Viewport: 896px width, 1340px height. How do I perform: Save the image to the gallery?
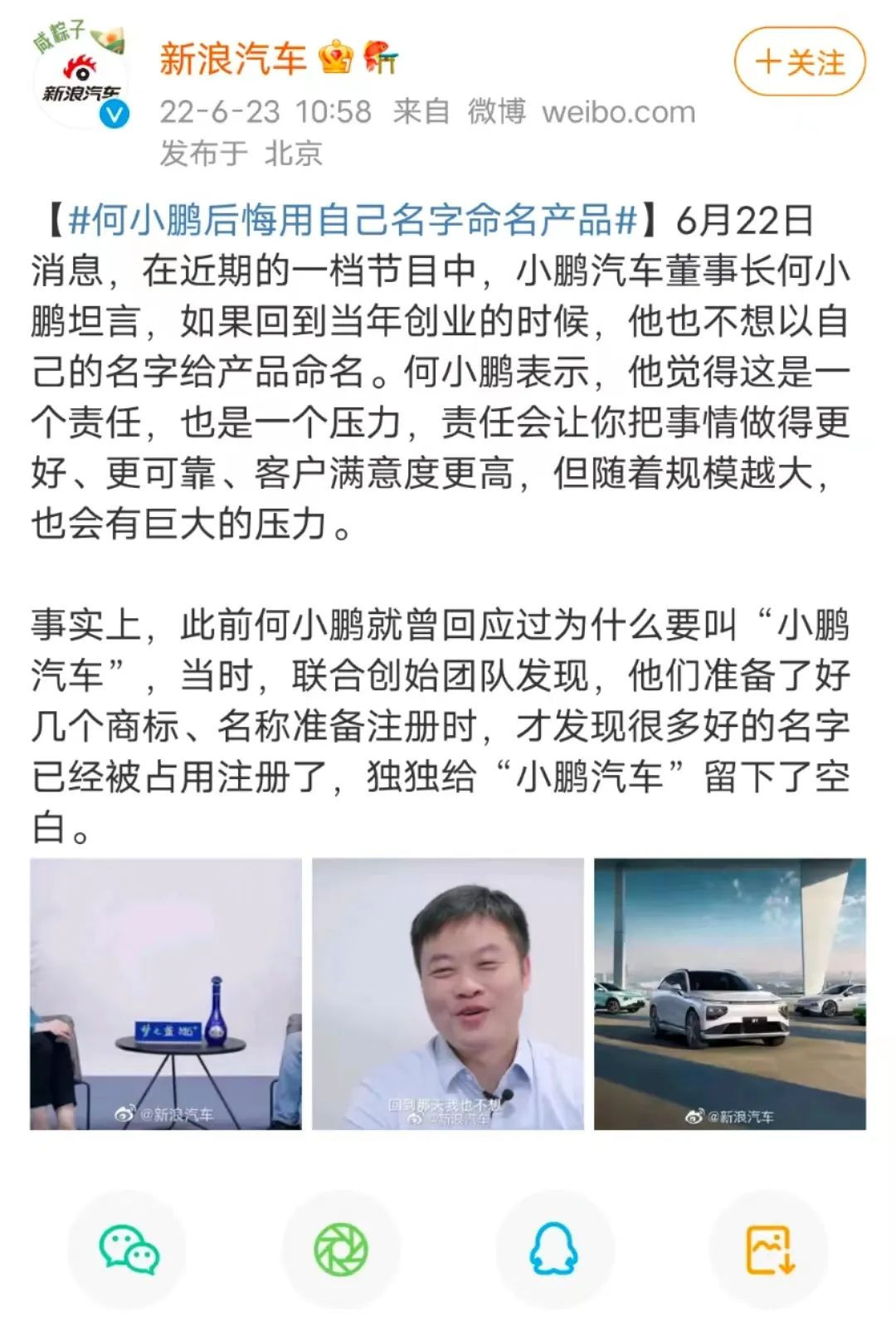(x=769, y=1250)
